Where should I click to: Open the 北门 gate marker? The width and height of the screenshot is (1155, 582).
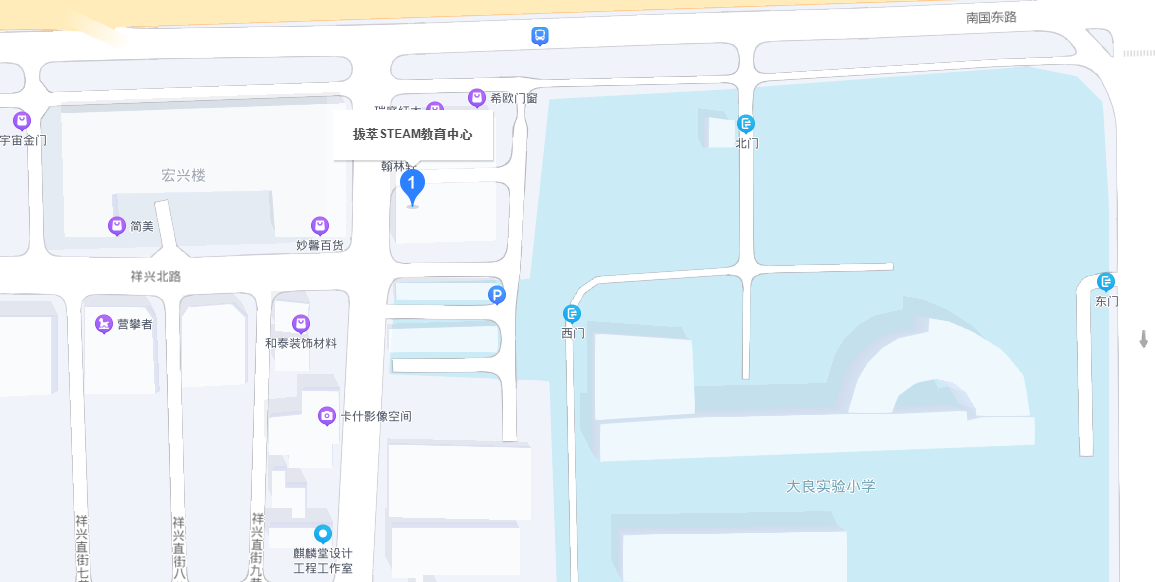tap(746, 124)
